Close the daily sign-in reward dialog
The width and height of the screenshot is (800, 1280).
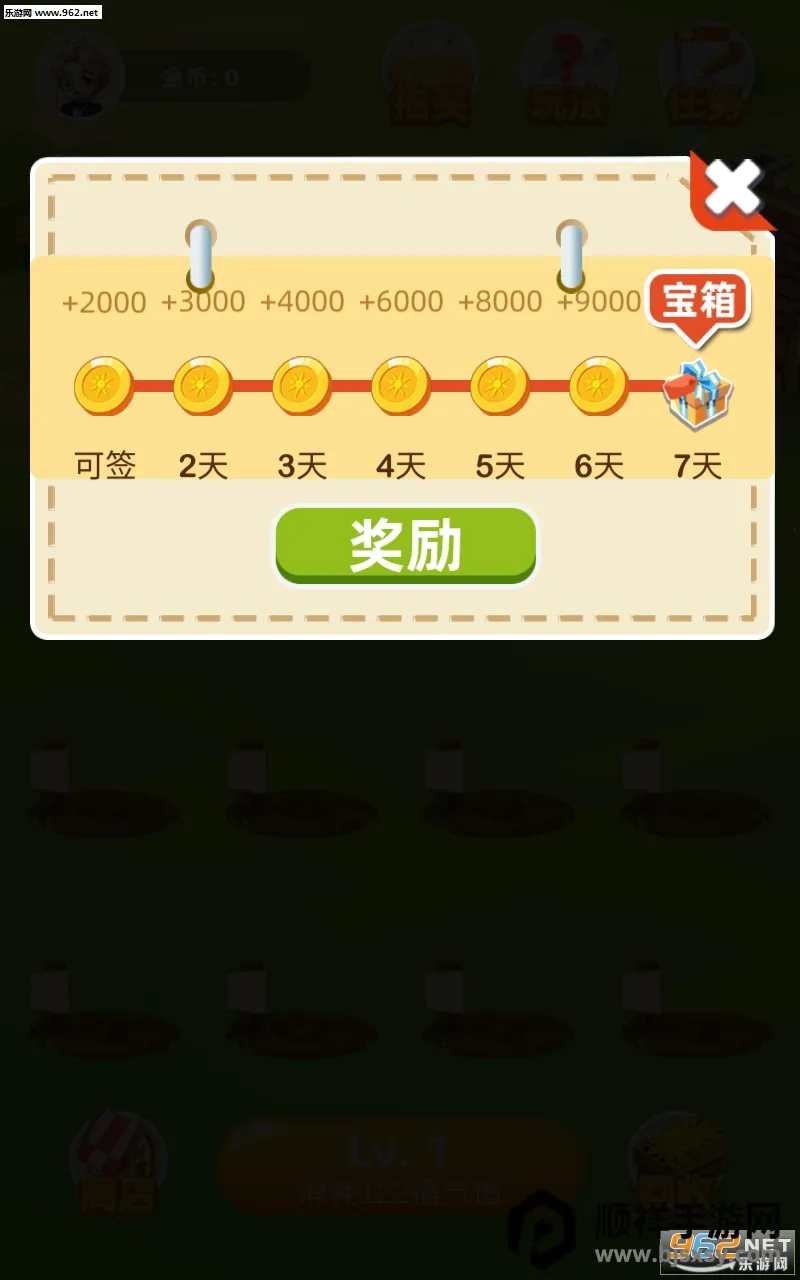pyautogui.click(x=732, y=190)
